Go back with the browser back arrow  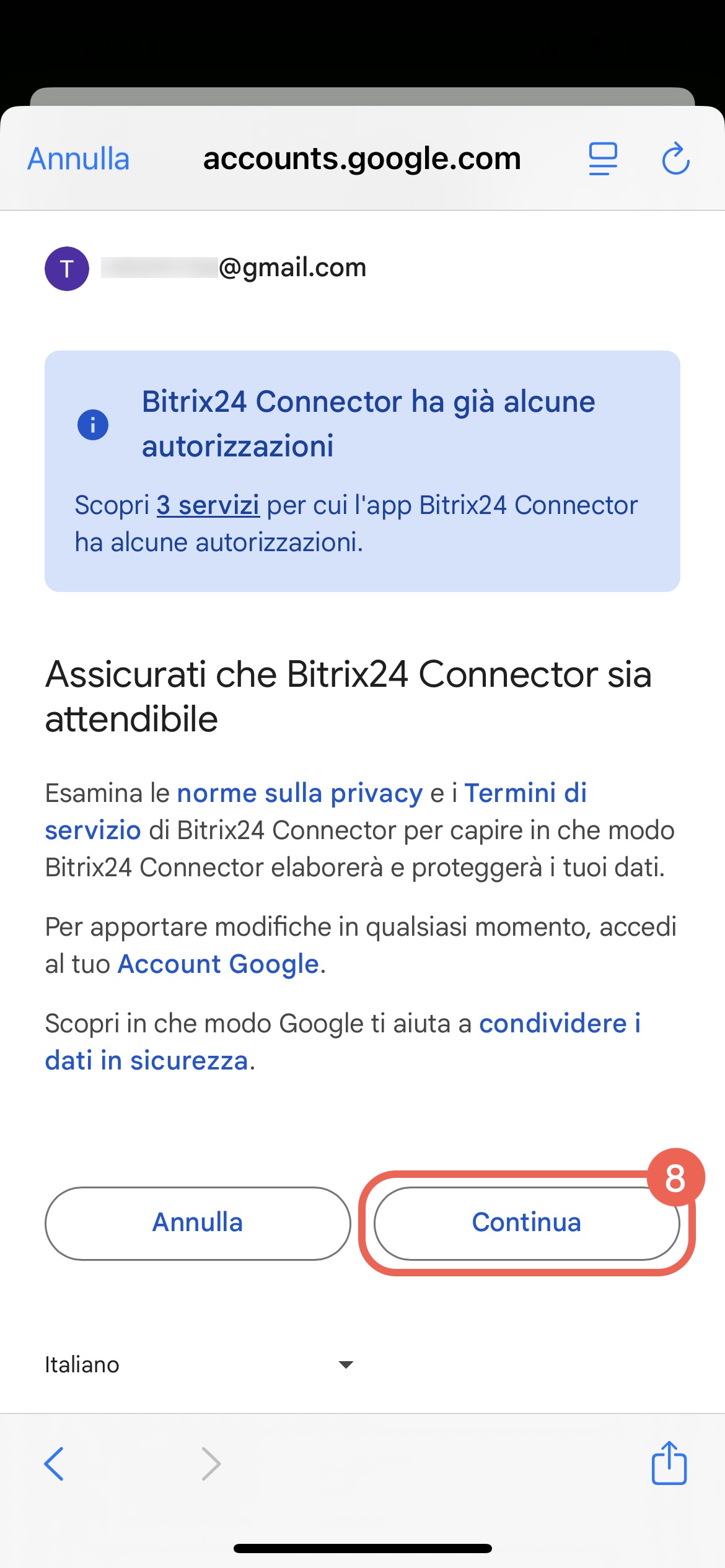click(55, 1464)
